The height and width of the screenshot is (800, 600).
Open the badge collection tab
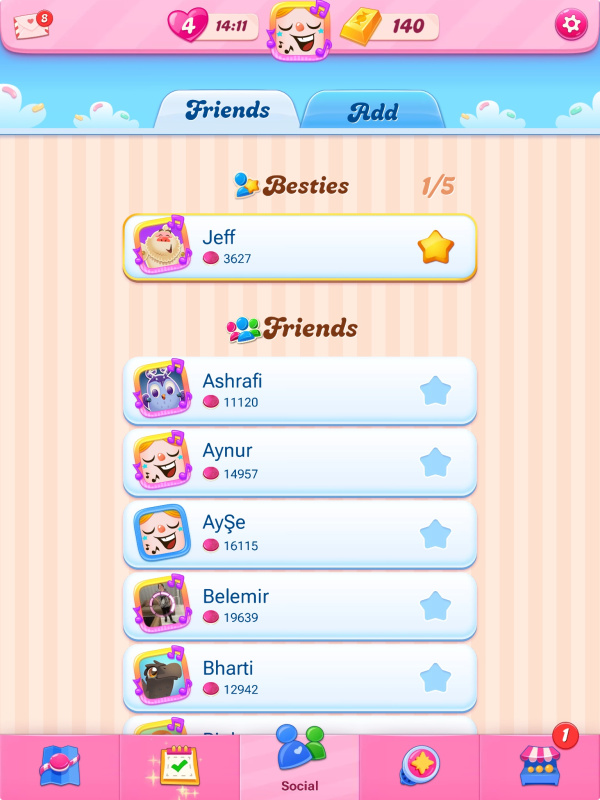(419, 767)
